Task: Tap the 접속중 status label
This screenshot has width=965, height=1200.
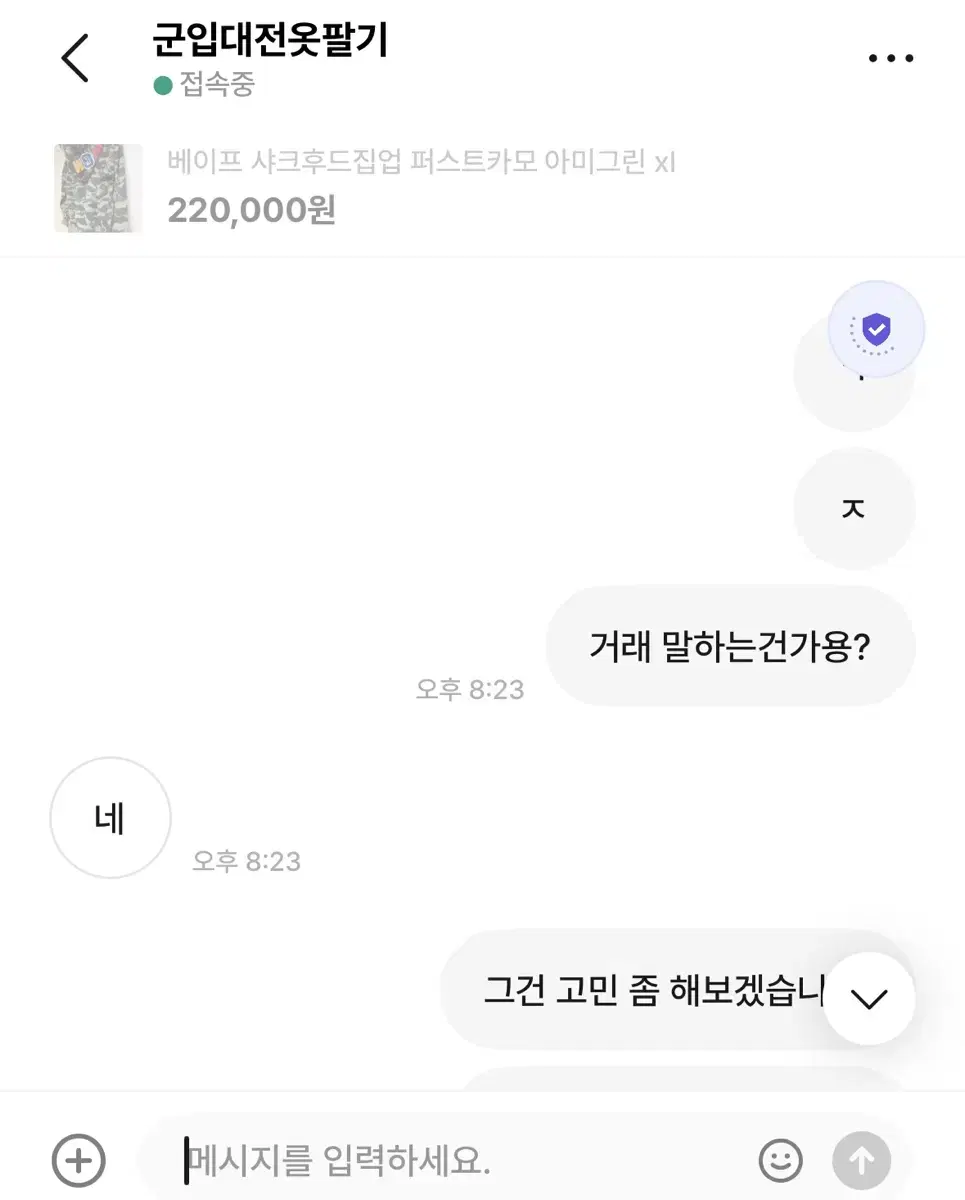Action: click(x=216, y=85)
